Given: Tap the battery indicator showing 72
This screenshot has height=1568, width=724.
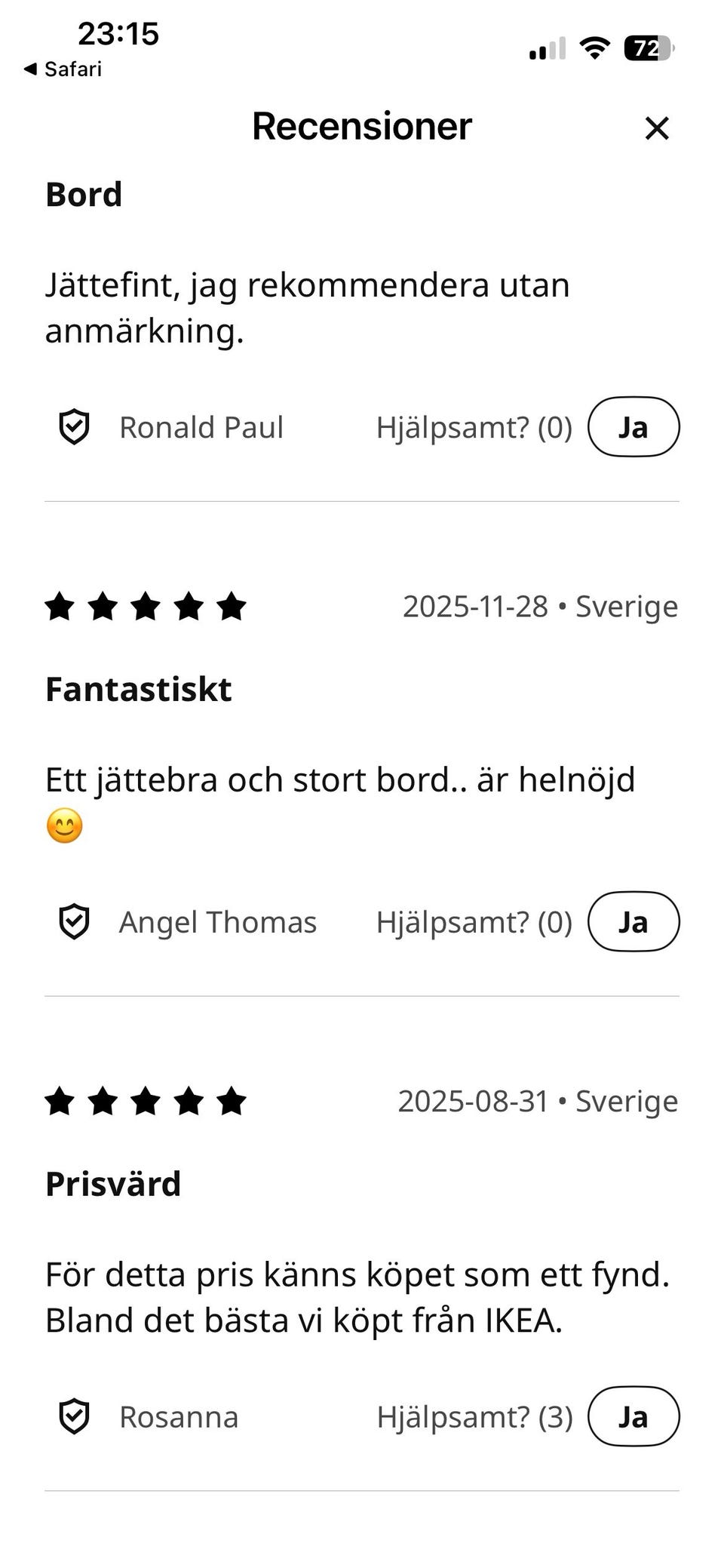Looking at the screenshot, I should [x=647, y=47].
